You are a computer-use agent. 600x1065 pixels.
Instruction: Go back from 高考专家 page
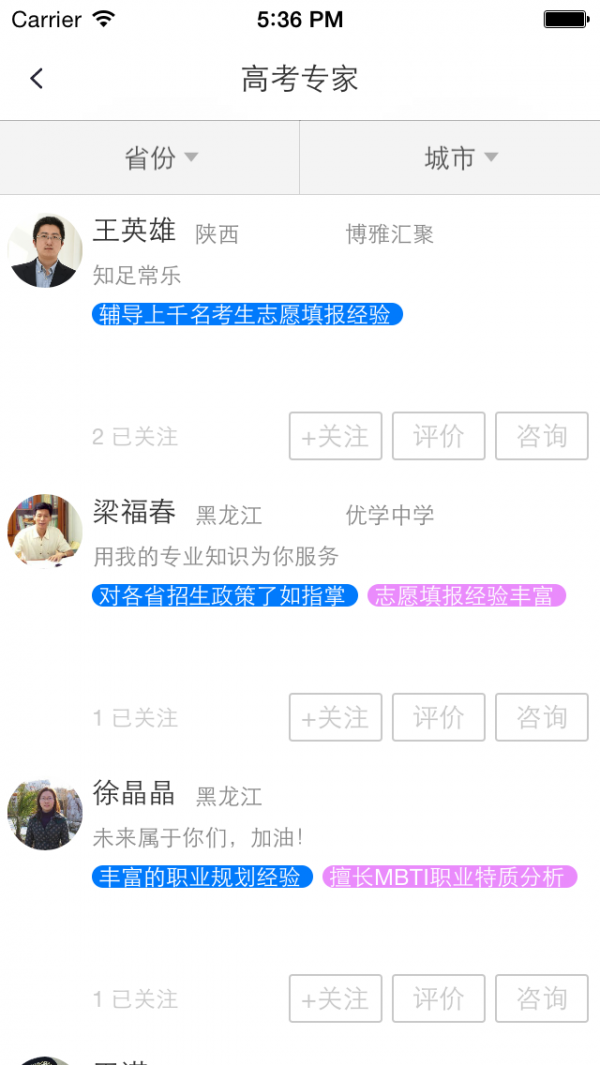37,79
